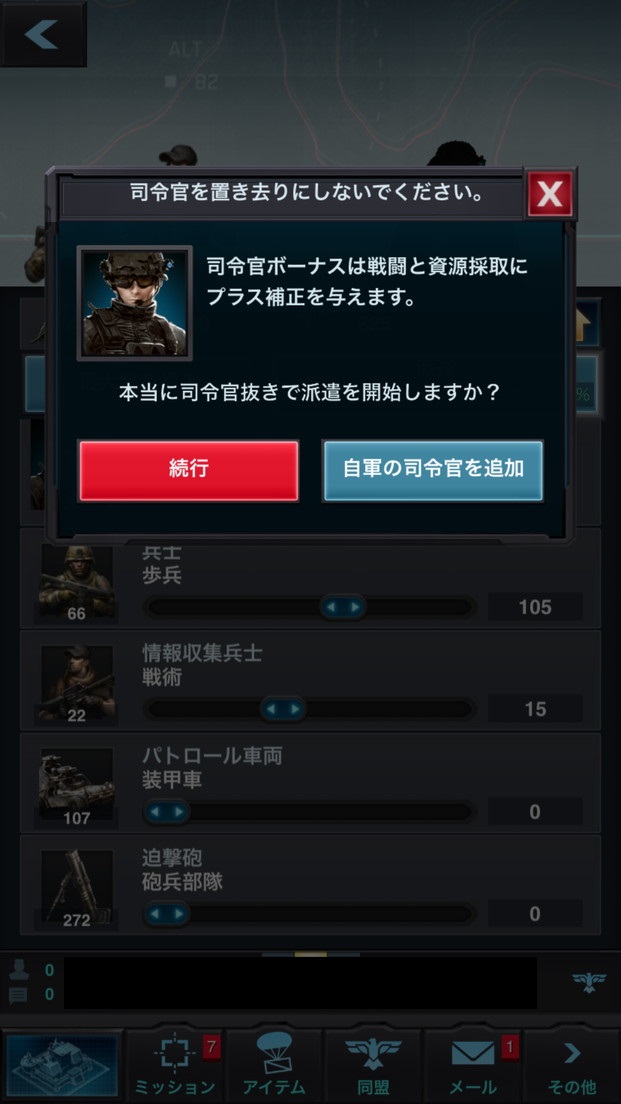Tap 続行 to continue without a commander
Viewport: 621px width, 1104px height.
coord(189,470)
